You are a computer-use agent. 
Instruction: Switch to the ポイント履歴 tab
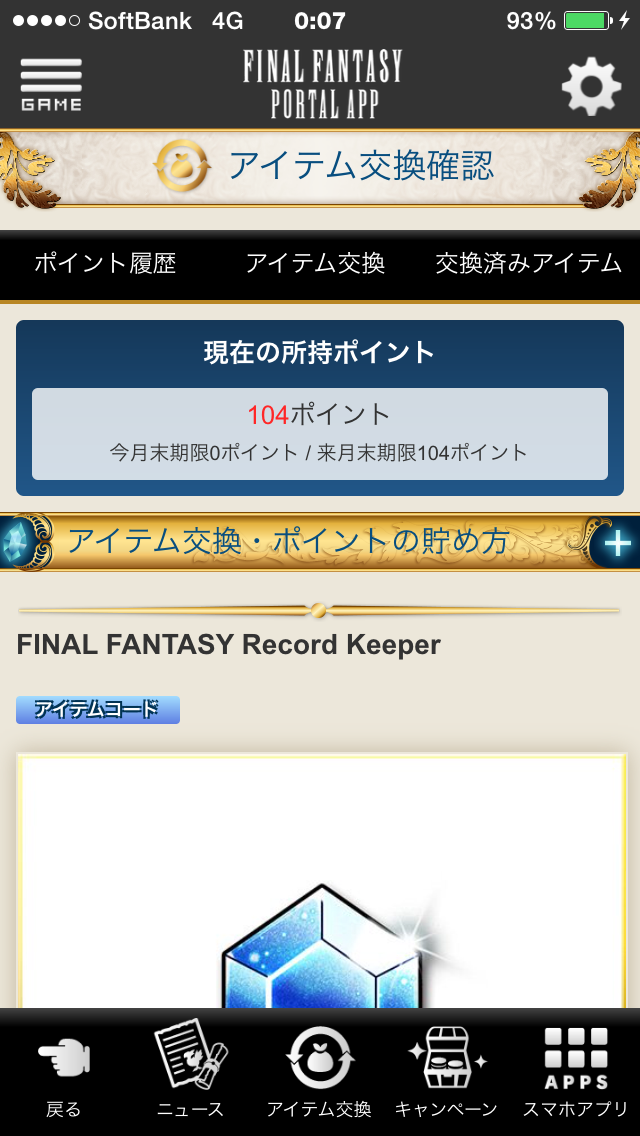[105, 264]
